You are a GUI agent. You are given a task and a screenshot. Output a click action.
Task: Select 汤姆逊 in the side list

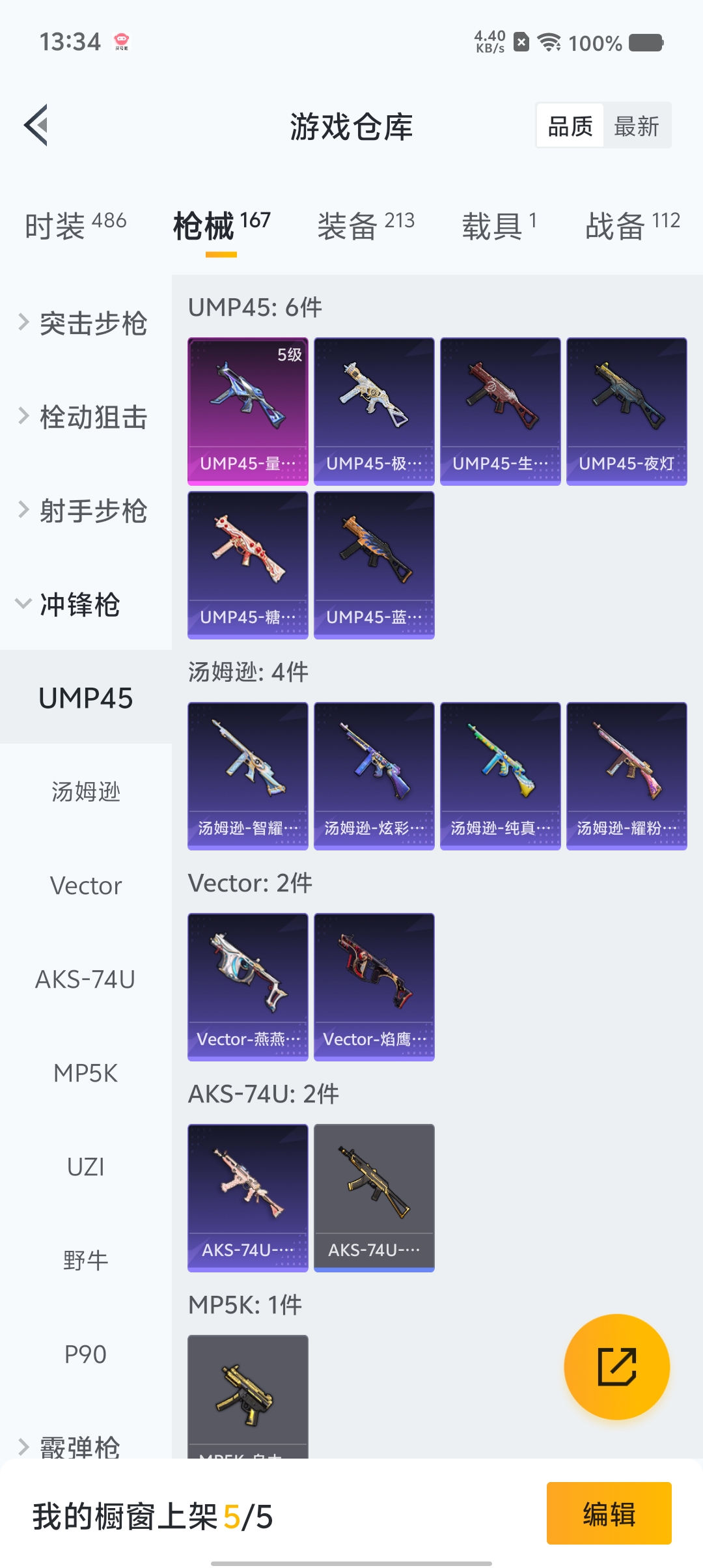[x=86, y=792]
